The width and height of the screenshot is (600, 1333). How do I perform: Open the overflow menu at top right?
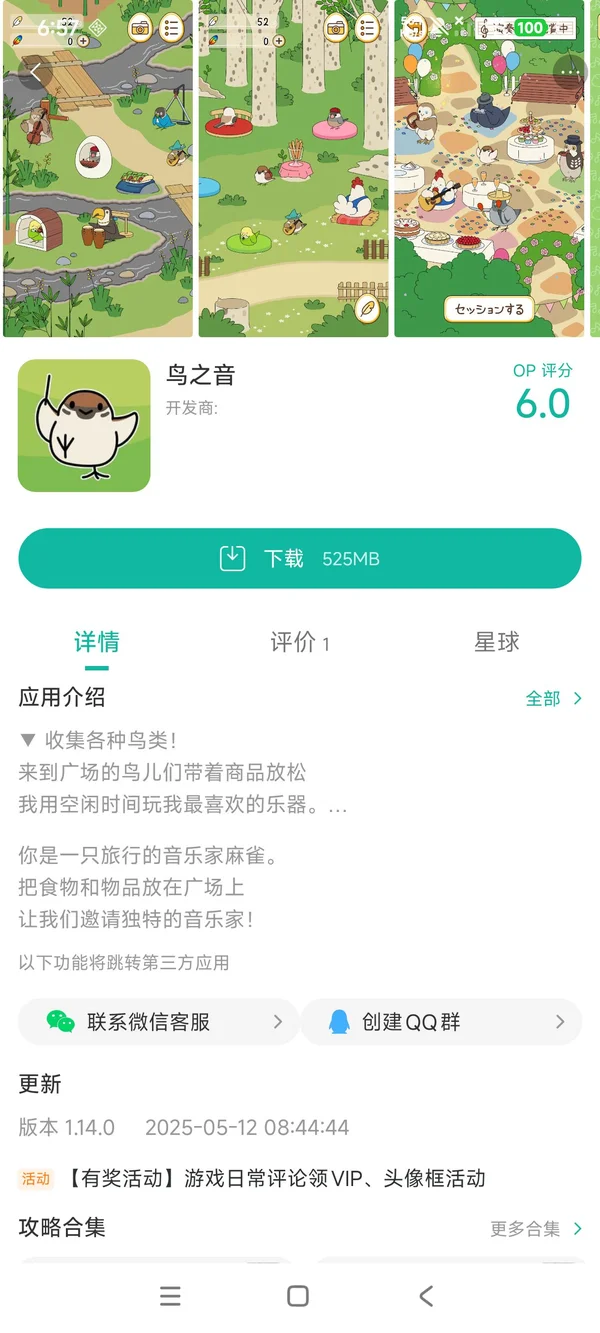[570, 72]
